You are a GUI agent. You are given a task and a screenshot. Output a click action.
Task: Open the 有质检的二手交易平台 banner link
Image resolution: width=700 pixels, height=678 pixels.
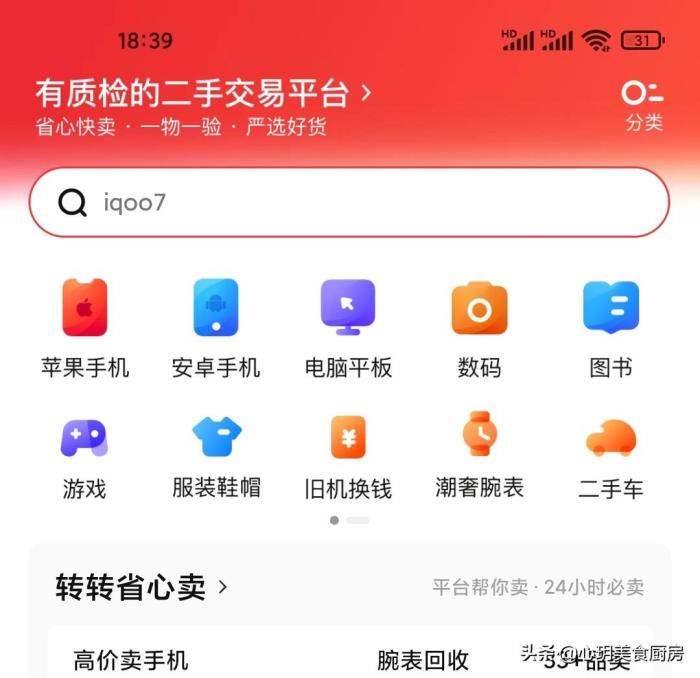pos(203,94)
